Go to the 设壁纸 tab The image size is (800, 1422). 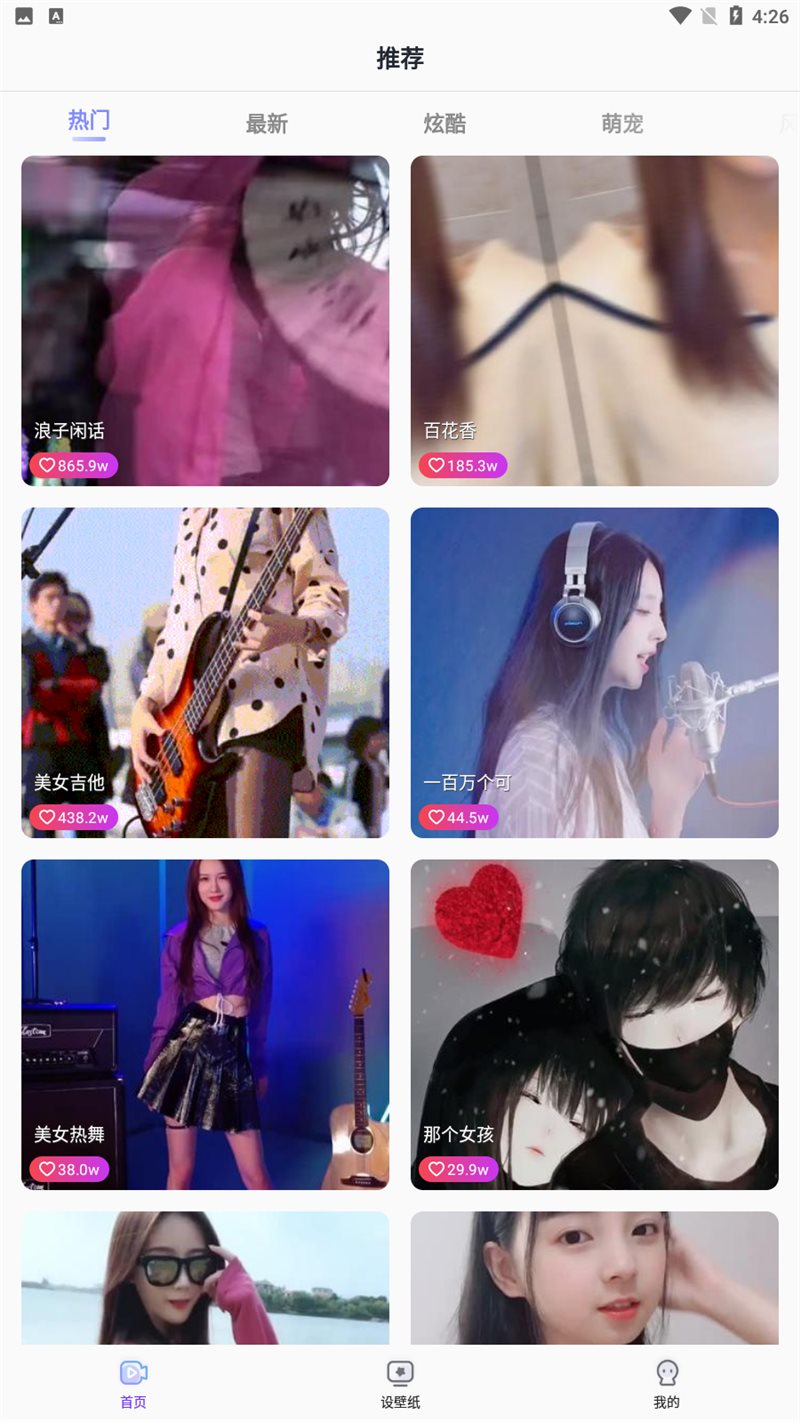click(x=400, y=1384)
